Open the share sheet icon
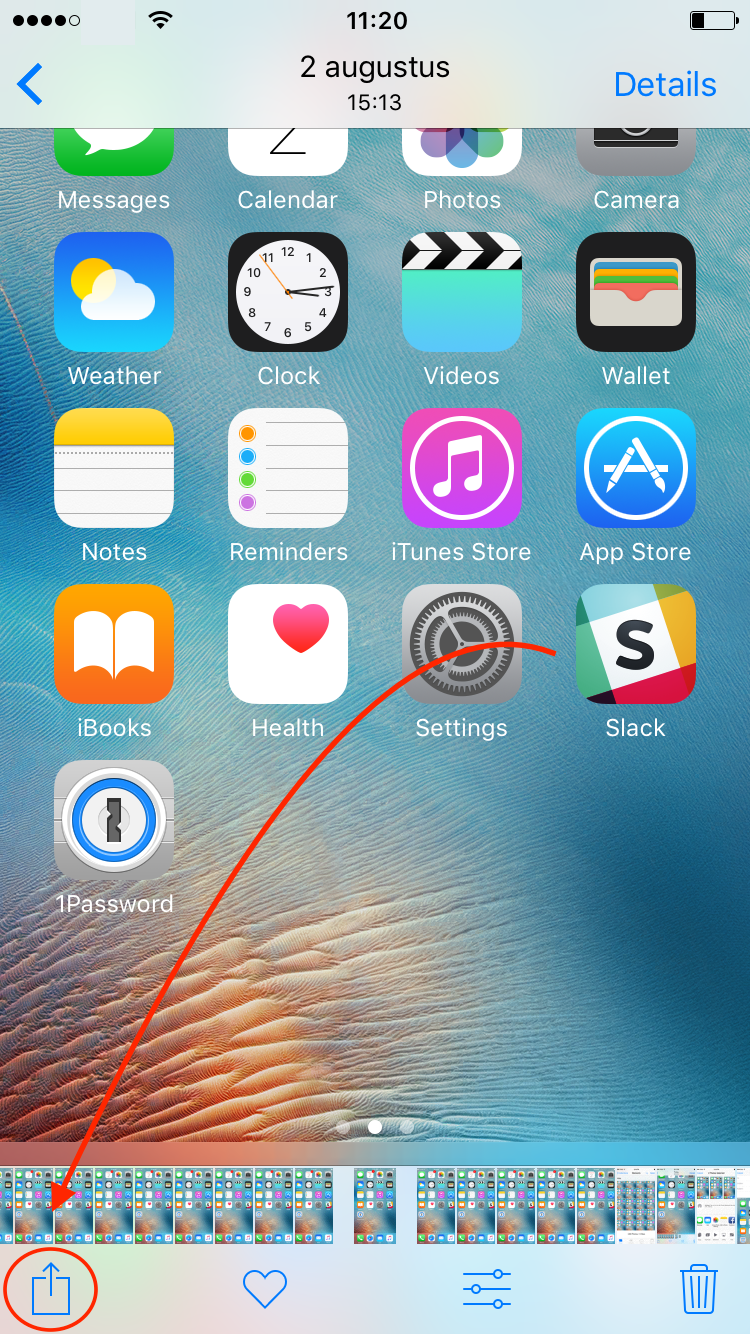The height and width of the screenshot is (1334, 750). [x=51, y=1289]
